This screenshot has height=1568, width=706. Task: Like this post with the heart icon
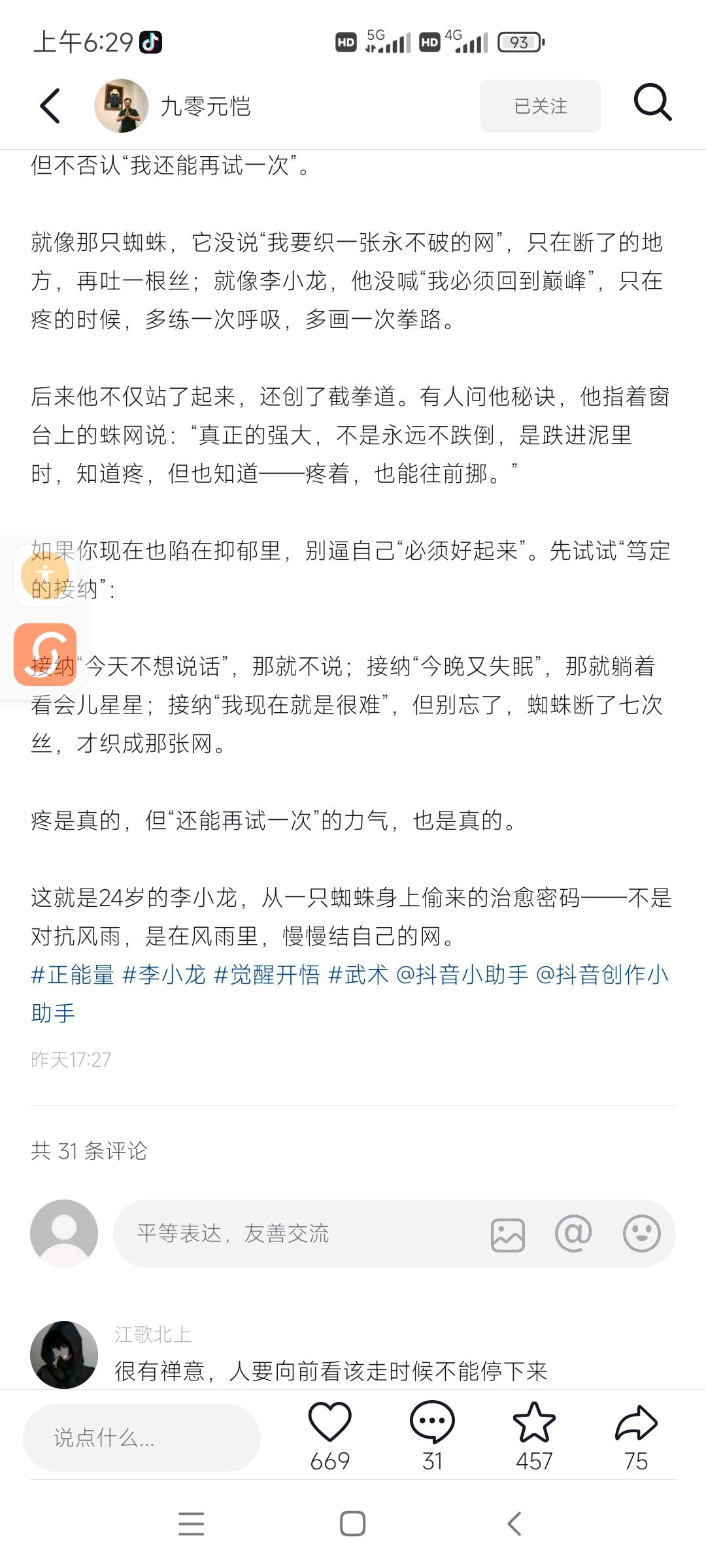329,1423
